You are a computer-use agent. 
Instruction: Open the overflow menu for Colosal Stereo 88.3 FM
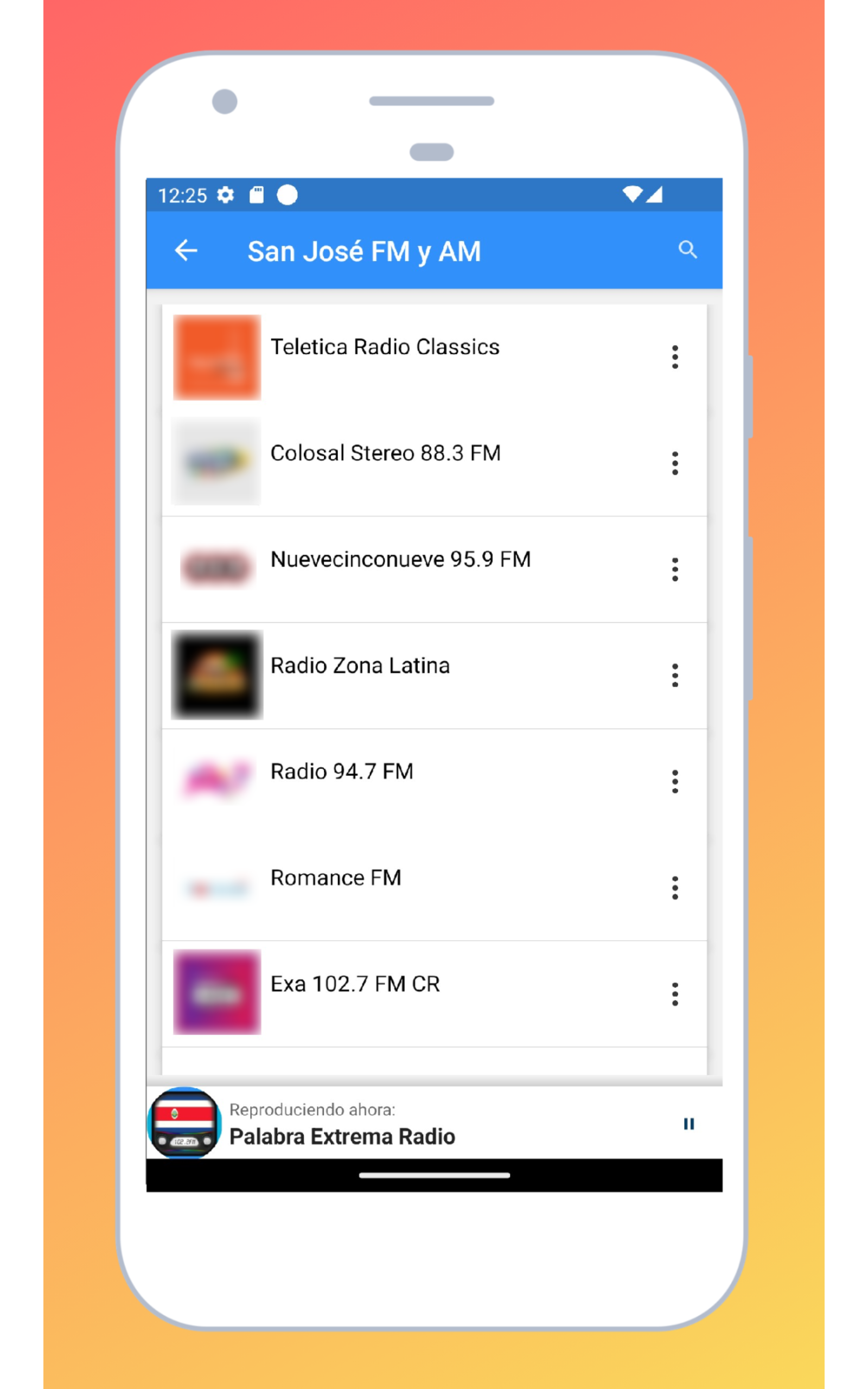[675, 463]
